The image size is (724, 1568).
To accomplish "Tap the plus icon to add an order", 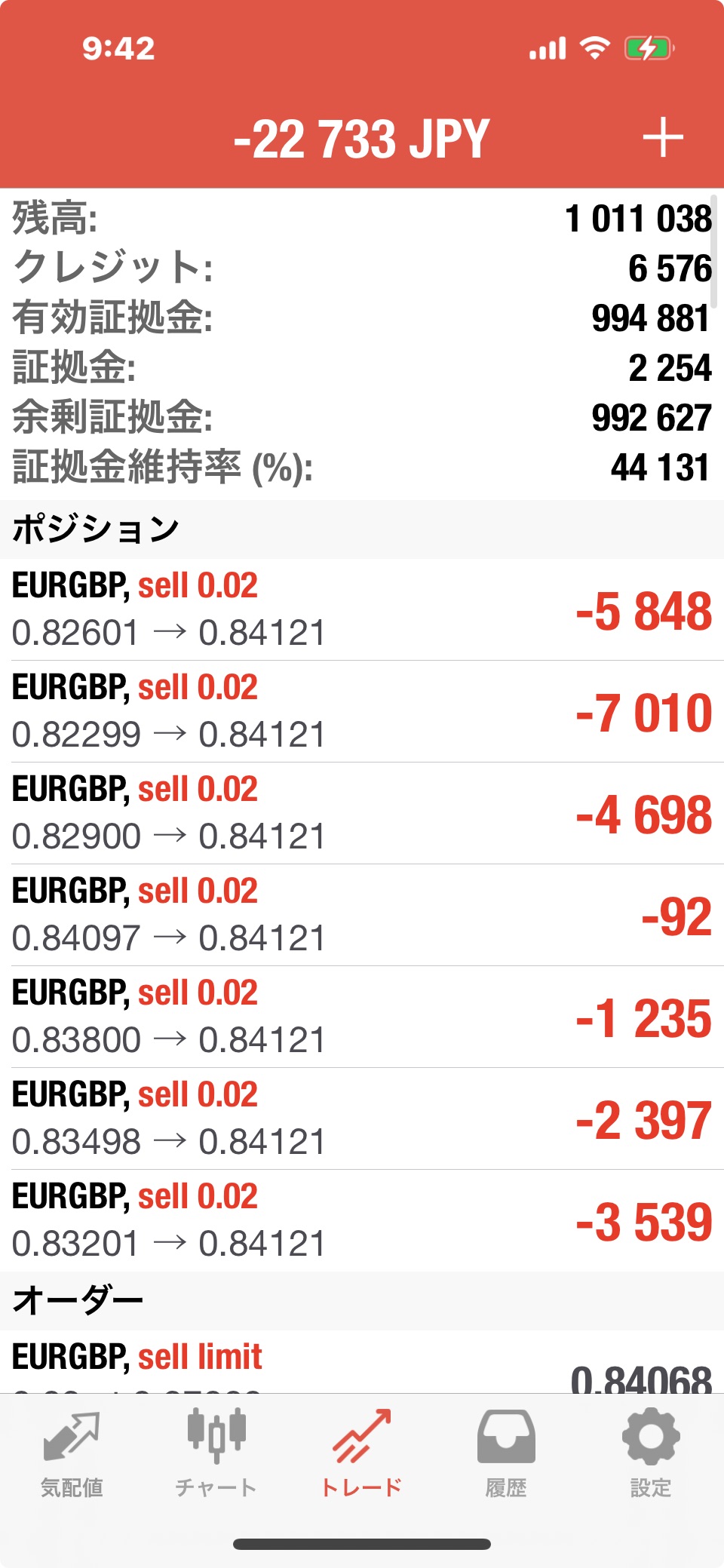I will point(663,138).
